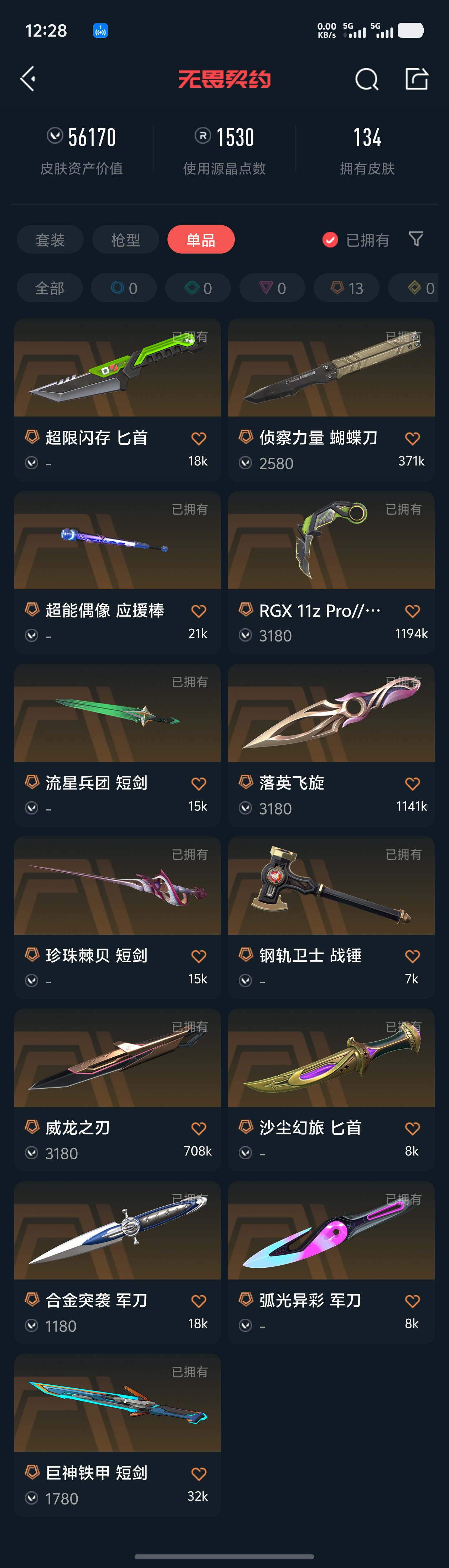Open the search magnifier icon

click(366, 79)
